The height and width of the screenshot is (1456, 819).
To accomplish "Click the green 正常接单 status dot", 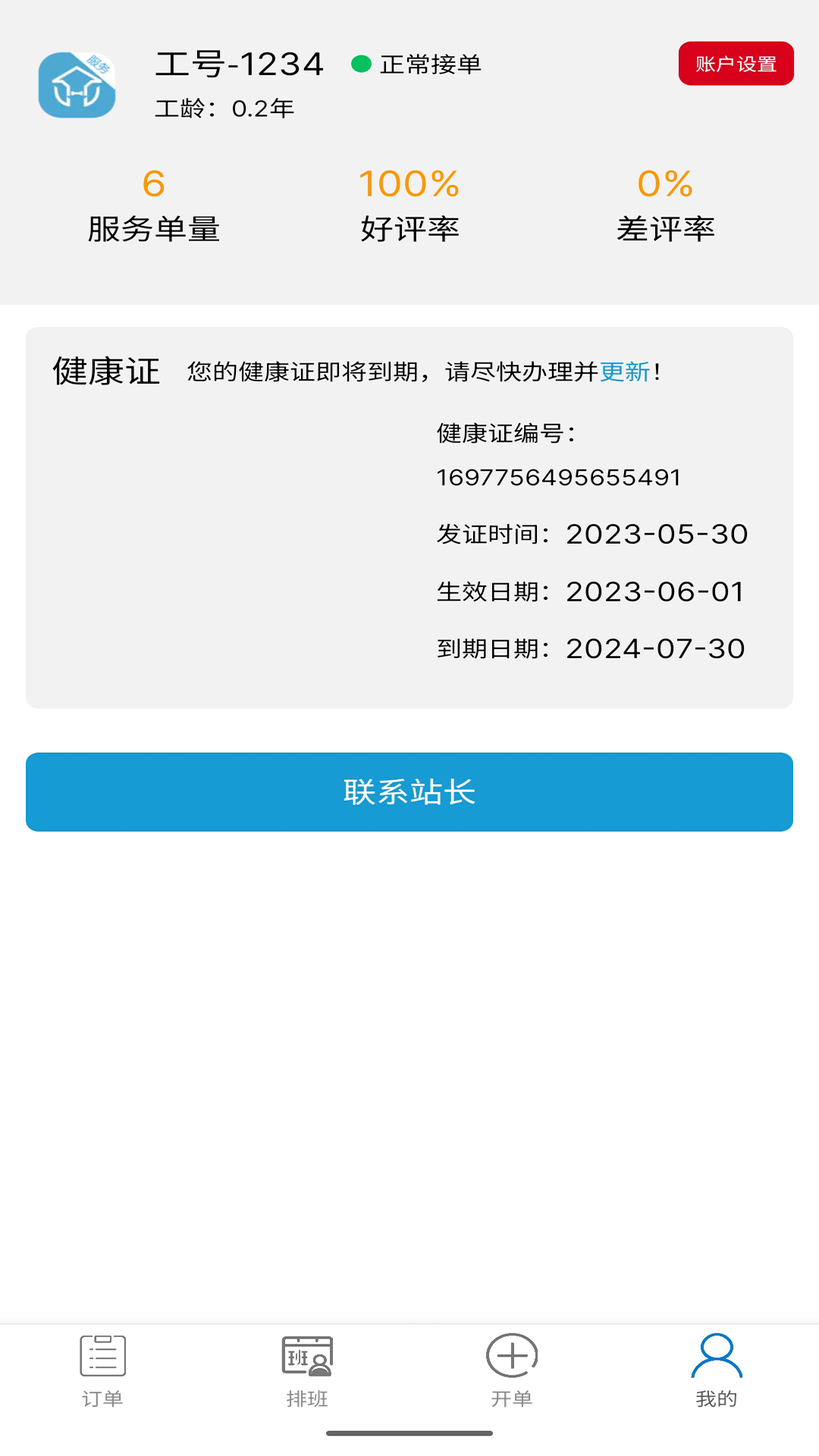I will point(360,65).
